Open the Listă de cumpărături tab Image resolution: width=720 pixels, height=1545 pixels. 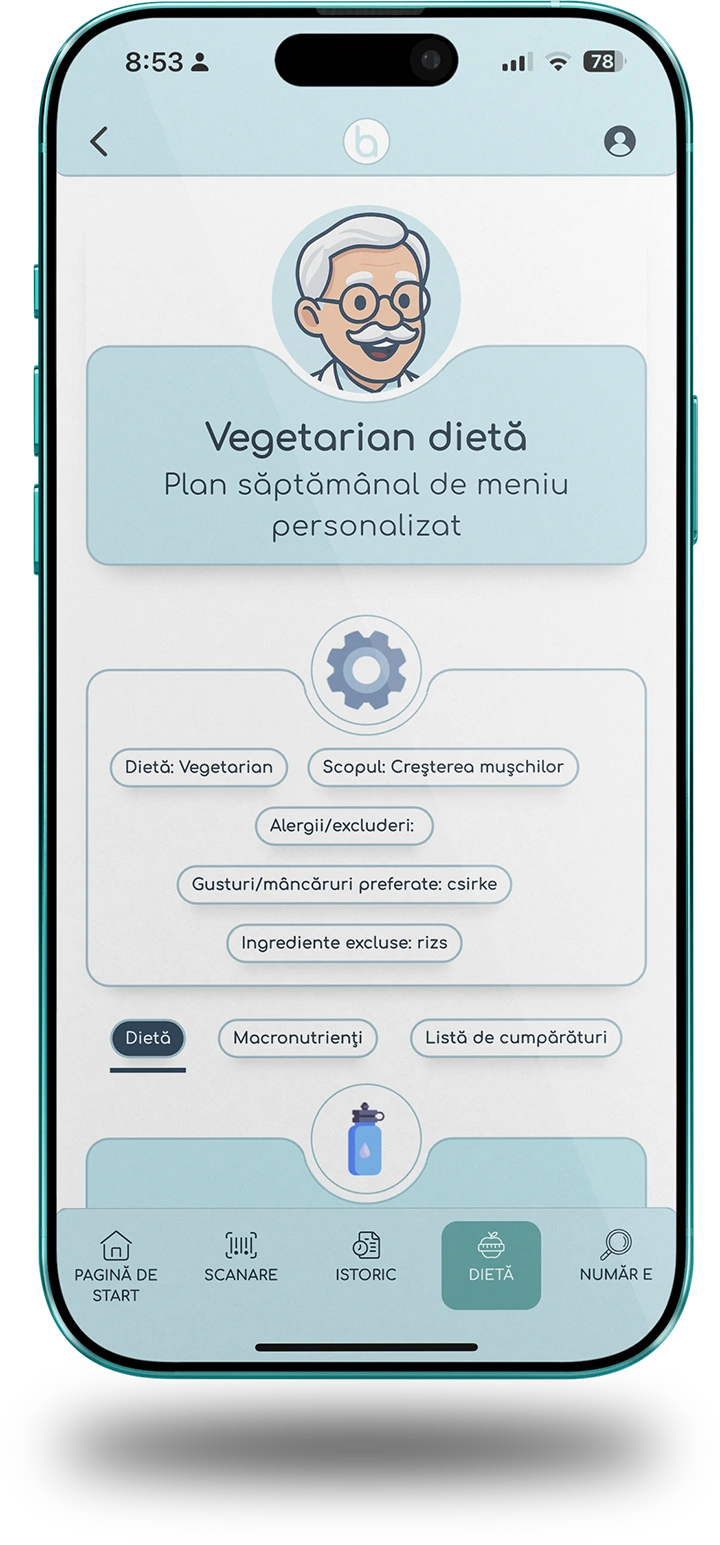[515, 1038]
